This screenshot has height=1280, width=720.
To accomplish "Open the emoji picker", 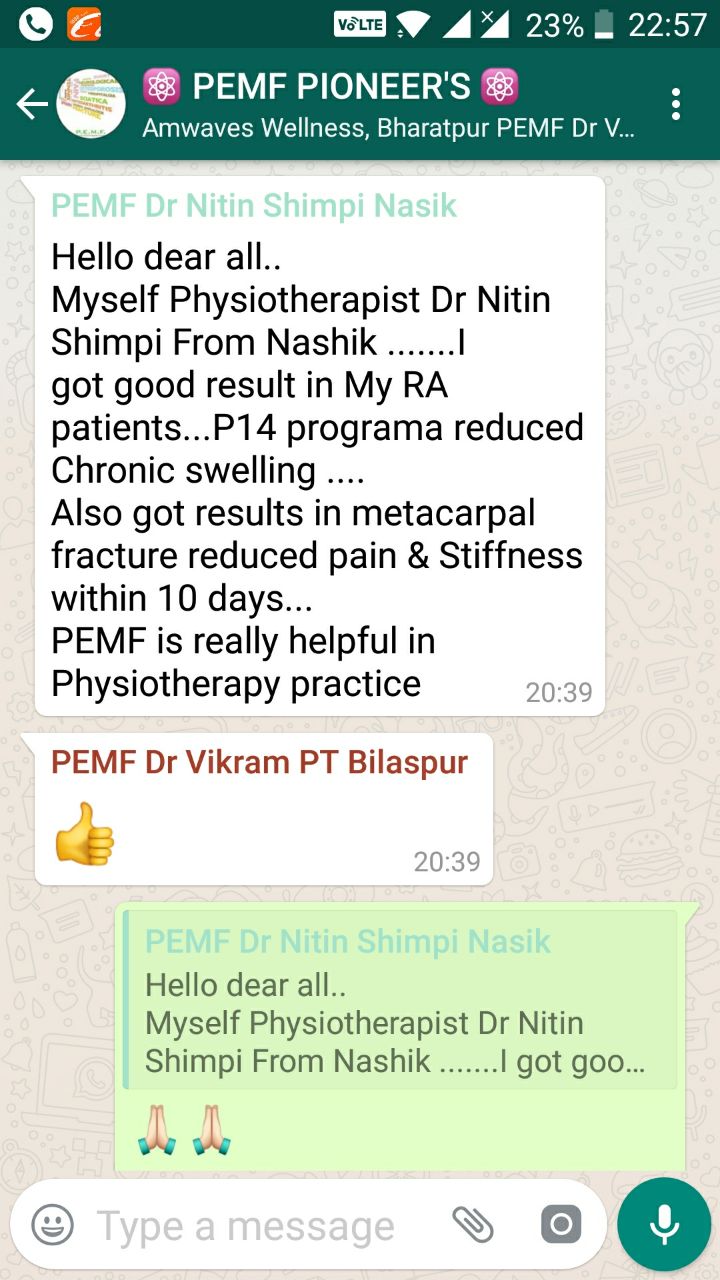I will coord(52,1224).
